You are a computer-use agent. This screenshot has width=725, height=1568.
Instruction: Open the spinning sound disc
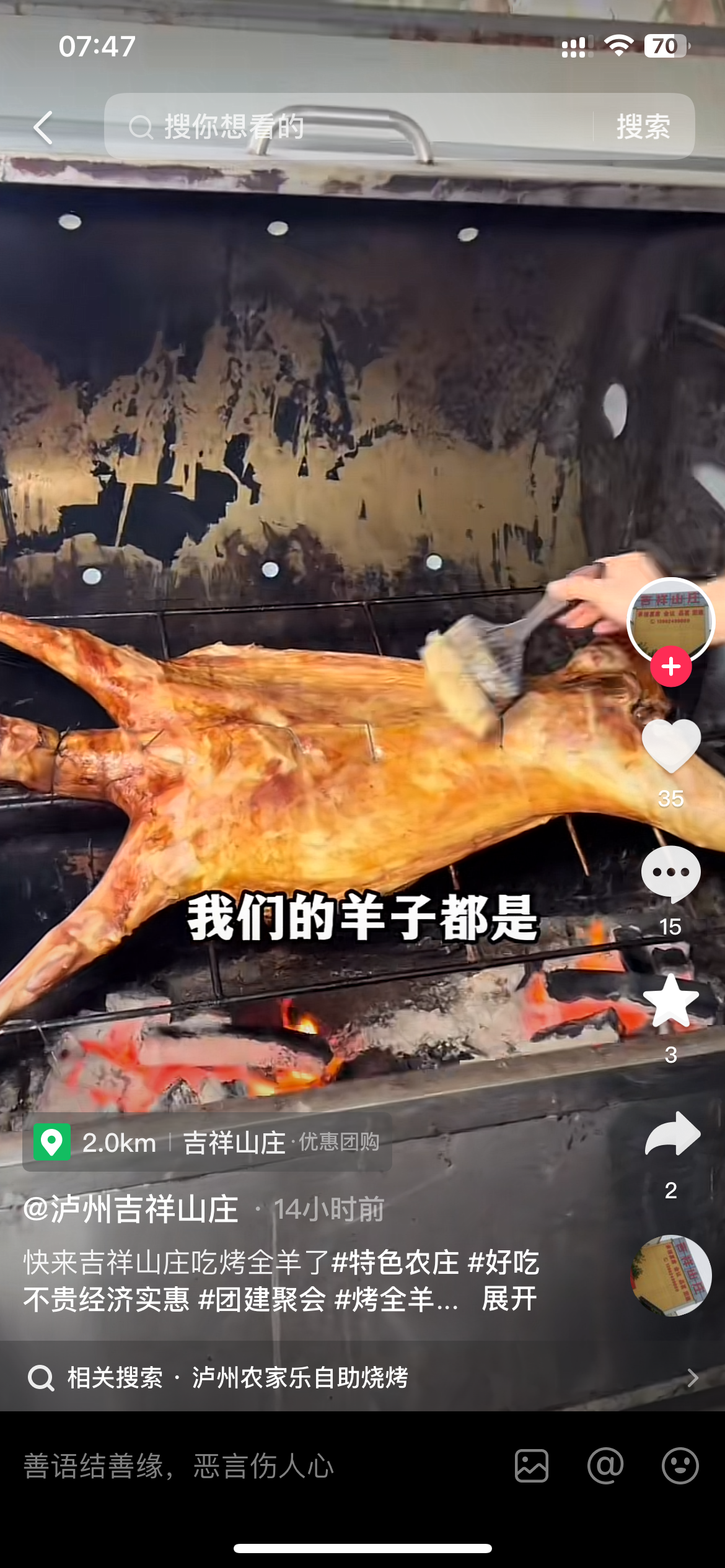pos(670,1276)
